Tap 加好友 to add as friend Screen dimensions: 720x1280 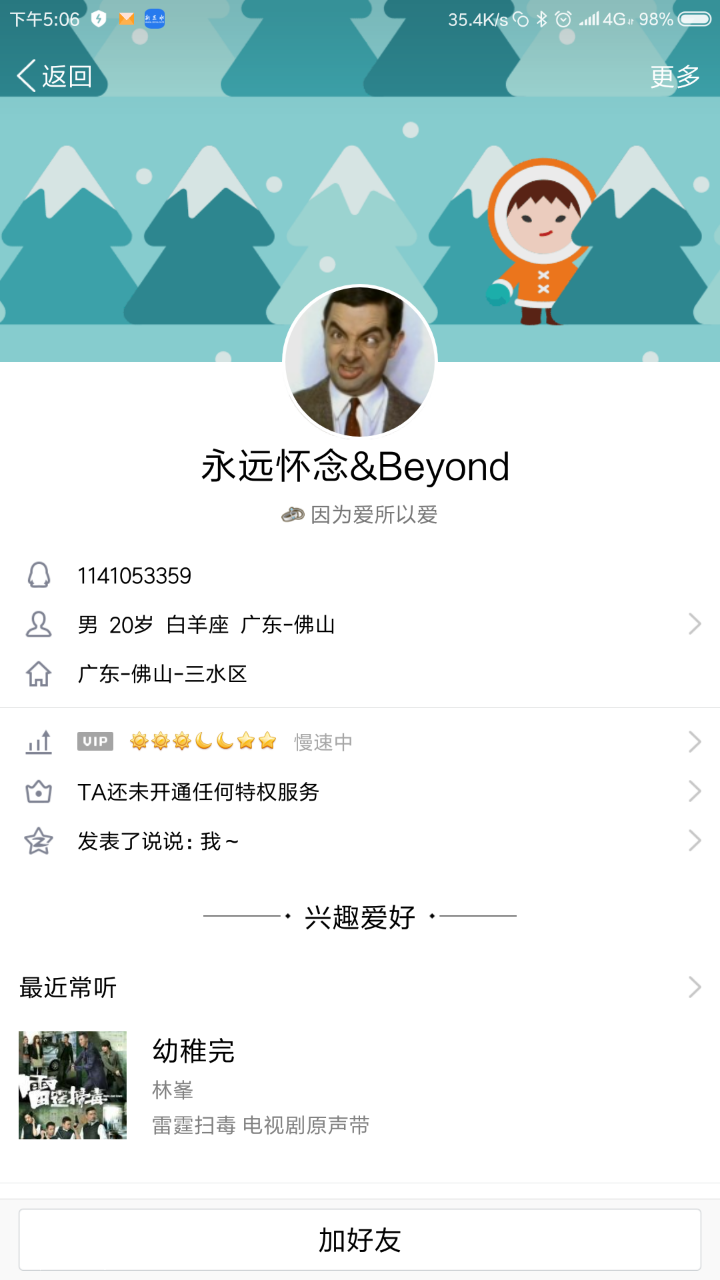360,1240
